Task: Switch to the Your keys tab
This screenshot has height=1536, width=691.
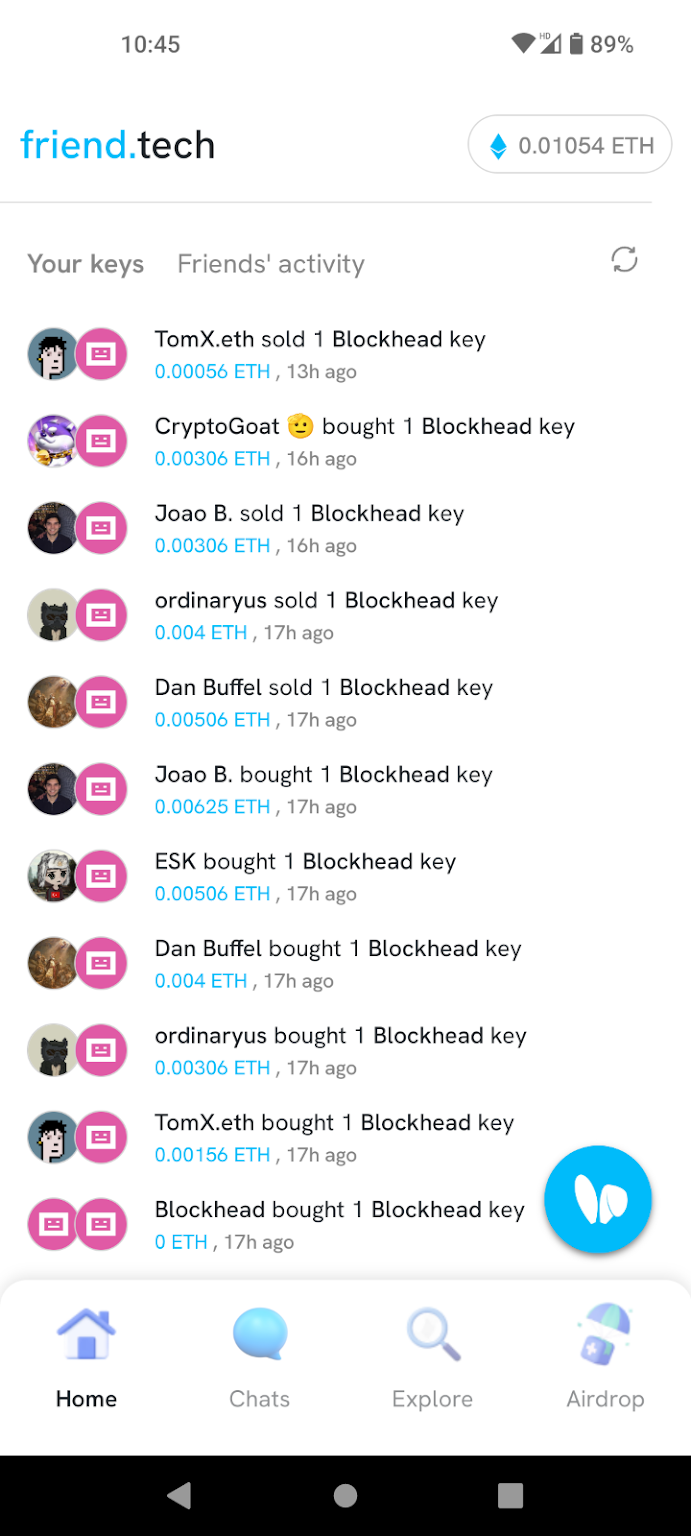Action: point(86,264)
